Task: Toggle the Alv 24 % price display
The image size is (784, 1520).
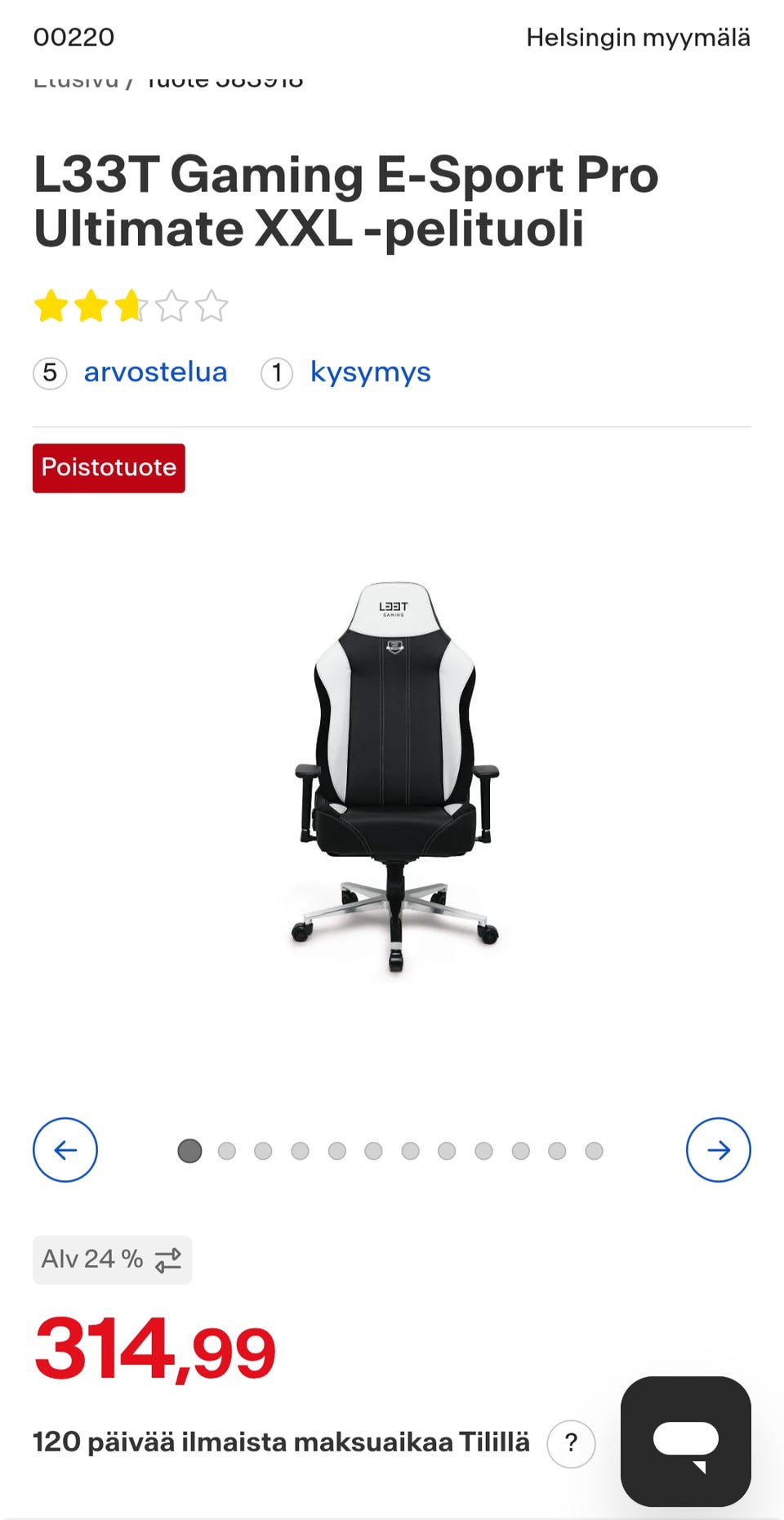Action: coord(112,1259)
